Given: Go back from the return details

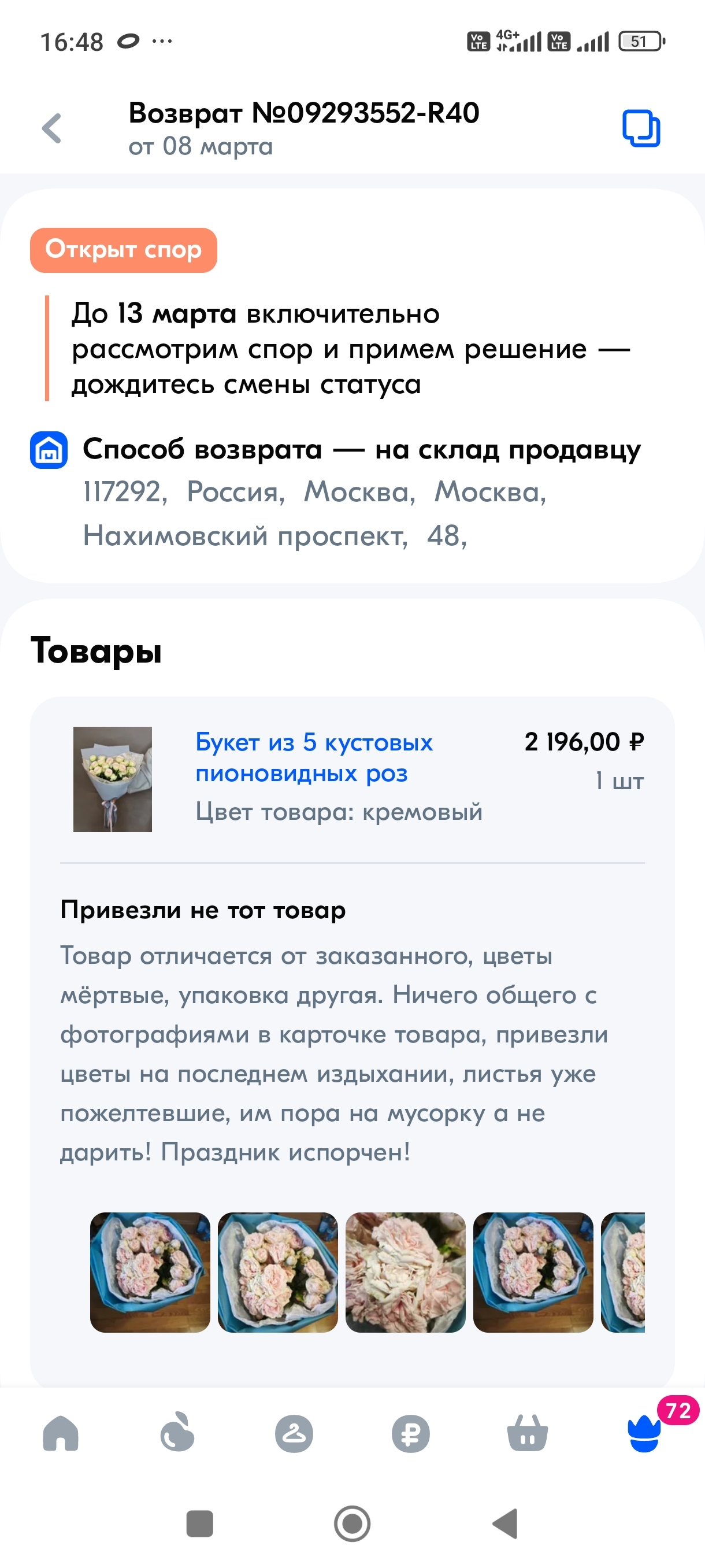Looking at the screenshot, I should point(51,128).
